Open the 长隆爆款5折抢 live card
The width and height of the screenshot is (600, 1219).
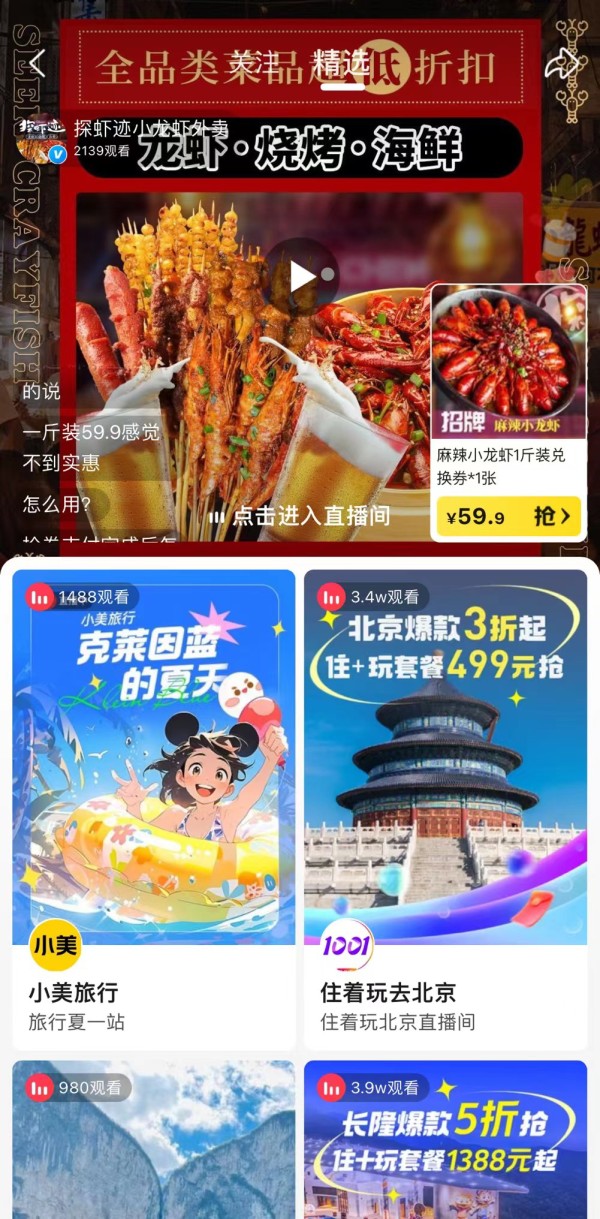[445, 1140]
